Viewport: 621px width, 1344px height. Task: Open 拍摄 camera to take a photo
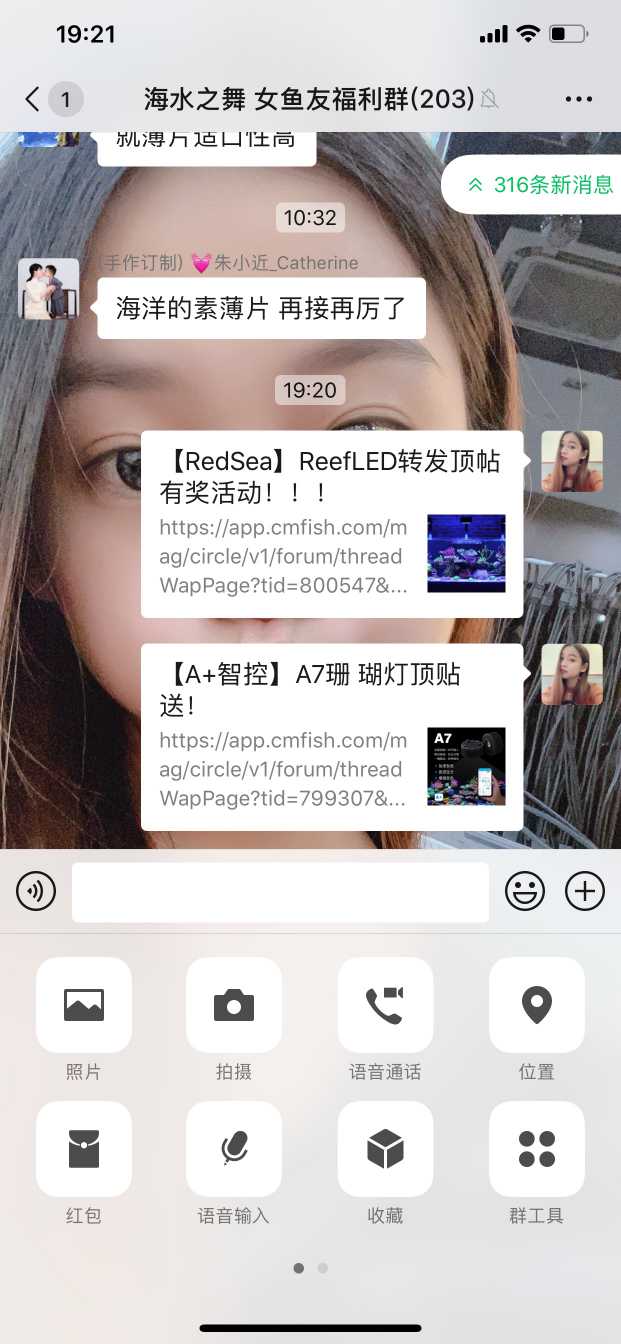tap(234, 1005)
